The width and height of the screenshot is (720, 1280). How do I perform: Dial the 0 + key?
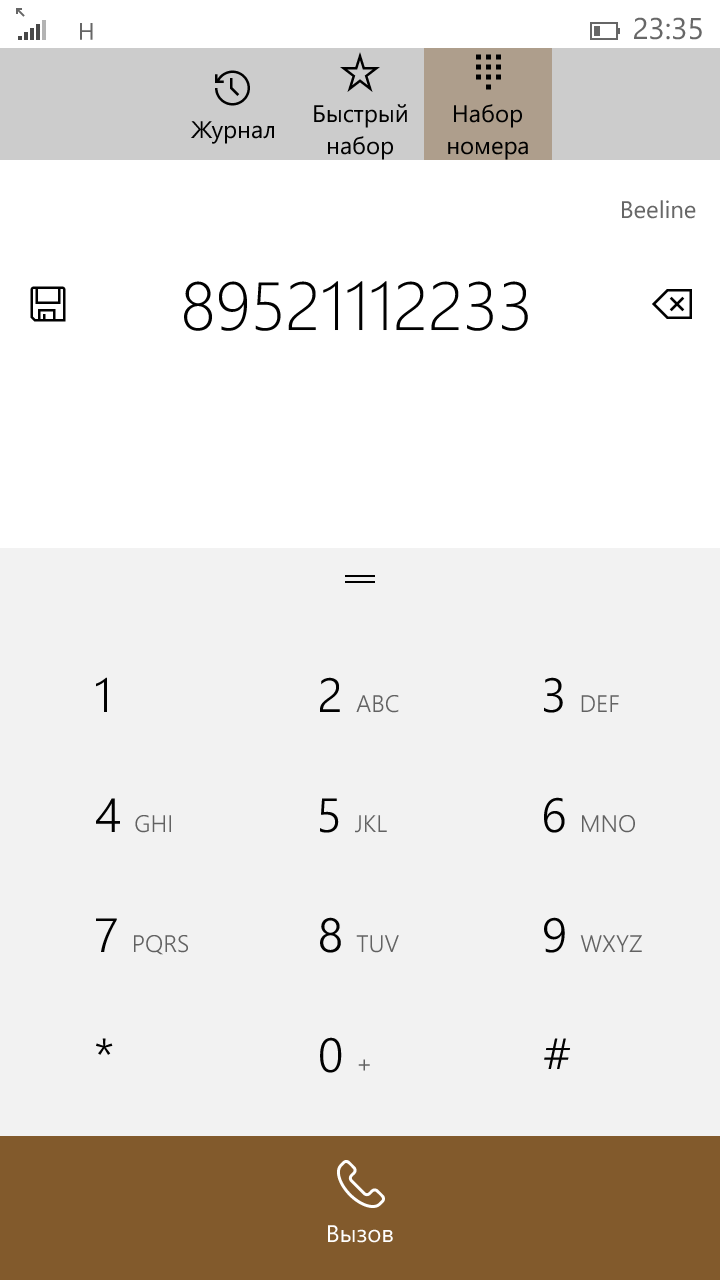tap(360, 1056)
